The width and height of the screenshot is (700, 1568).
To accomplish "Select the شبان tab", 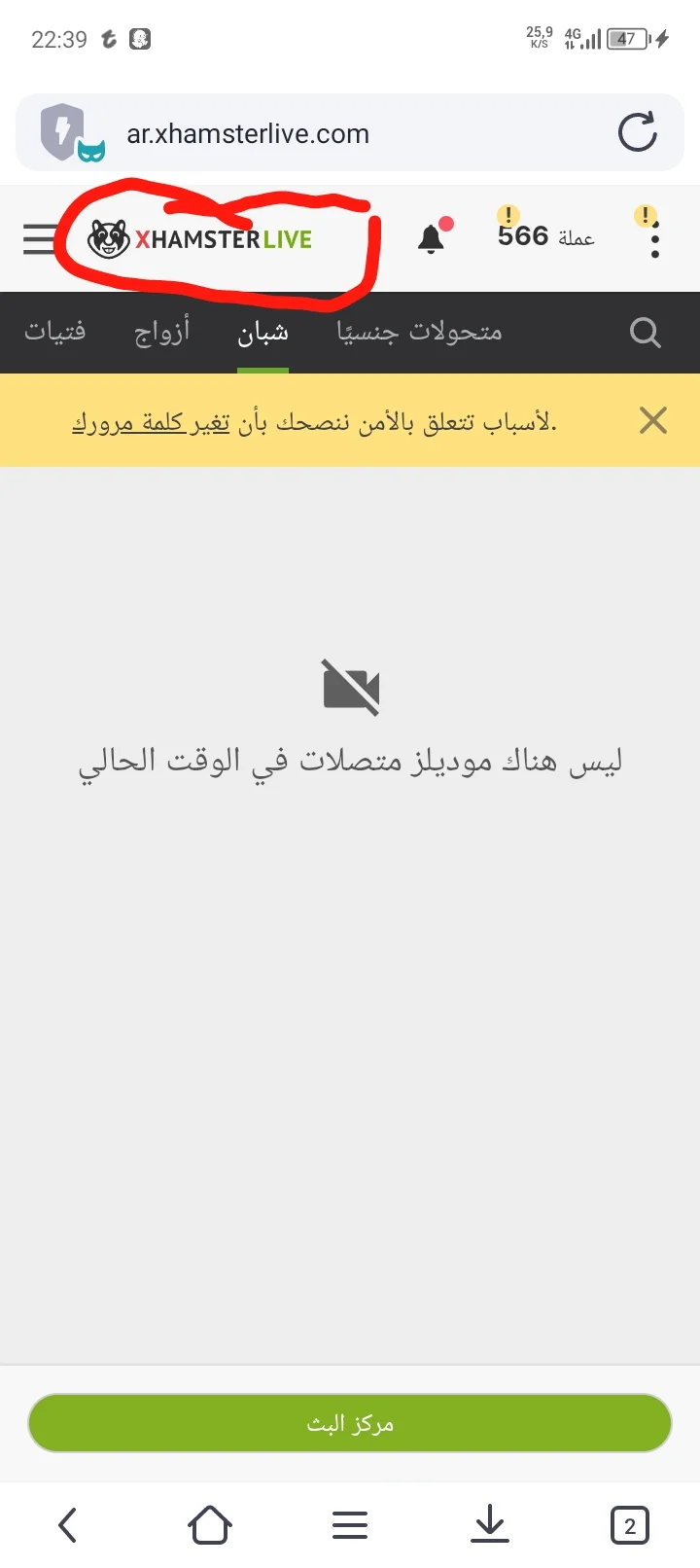I will [x=262, y=332].
